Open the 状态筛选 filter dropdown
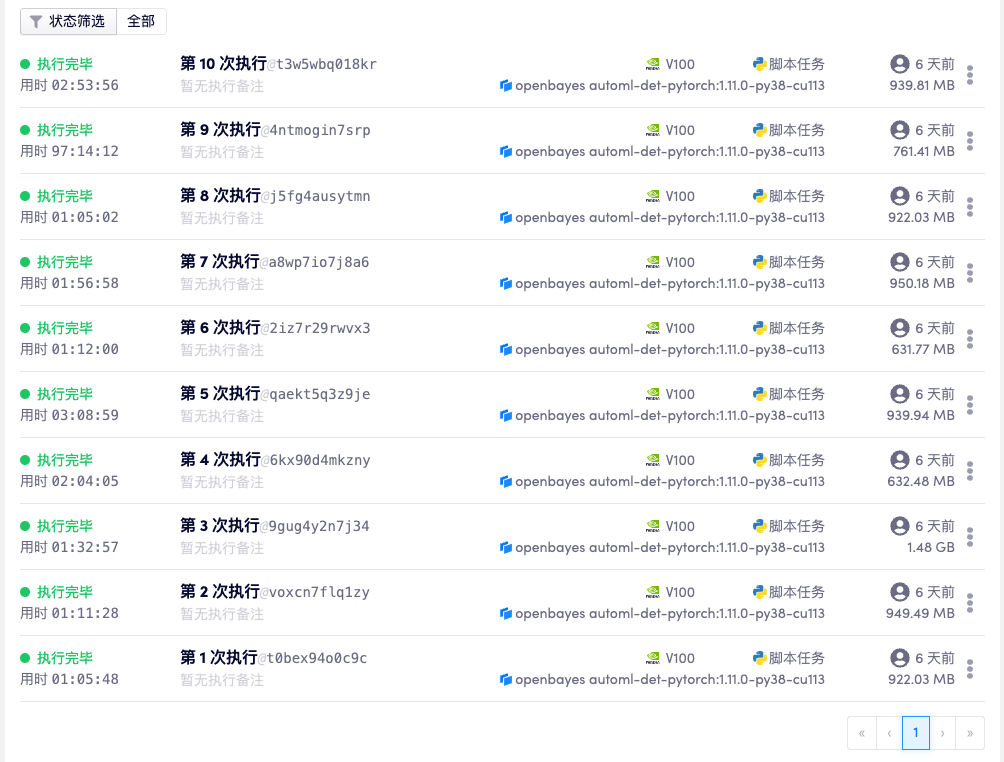 click(68, 21)
